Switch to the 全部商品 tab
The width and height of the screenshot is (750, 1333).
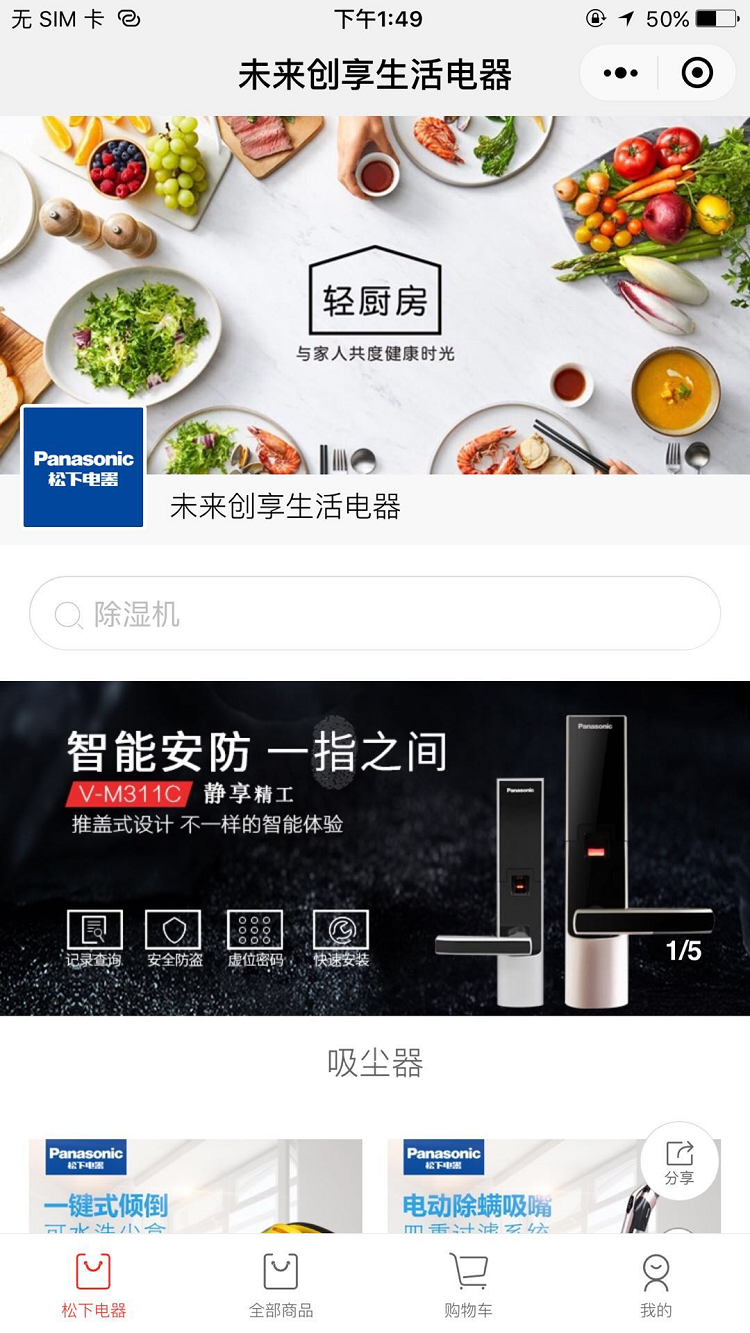[x=281, y=1284]
